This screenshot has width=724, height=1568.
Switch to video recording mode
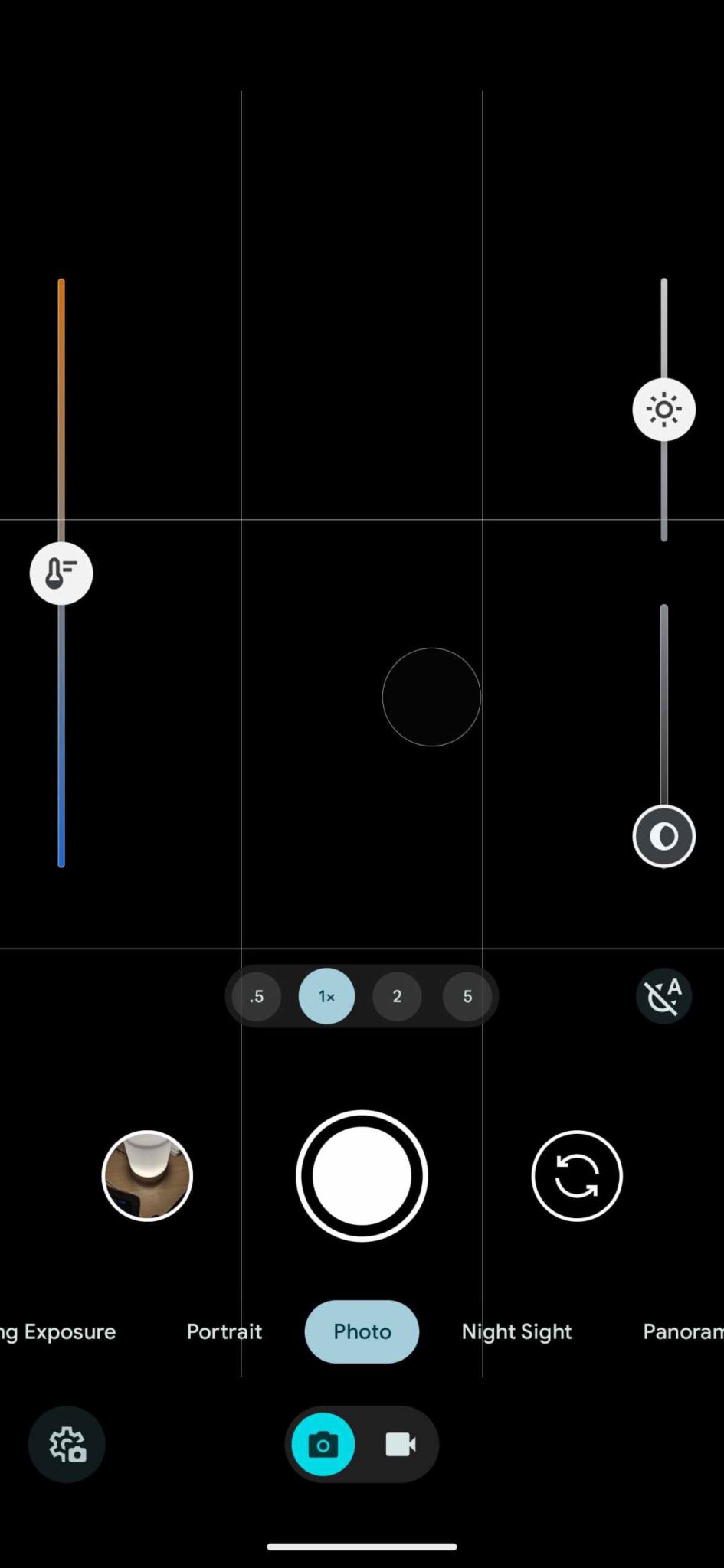click(400, 1444)
